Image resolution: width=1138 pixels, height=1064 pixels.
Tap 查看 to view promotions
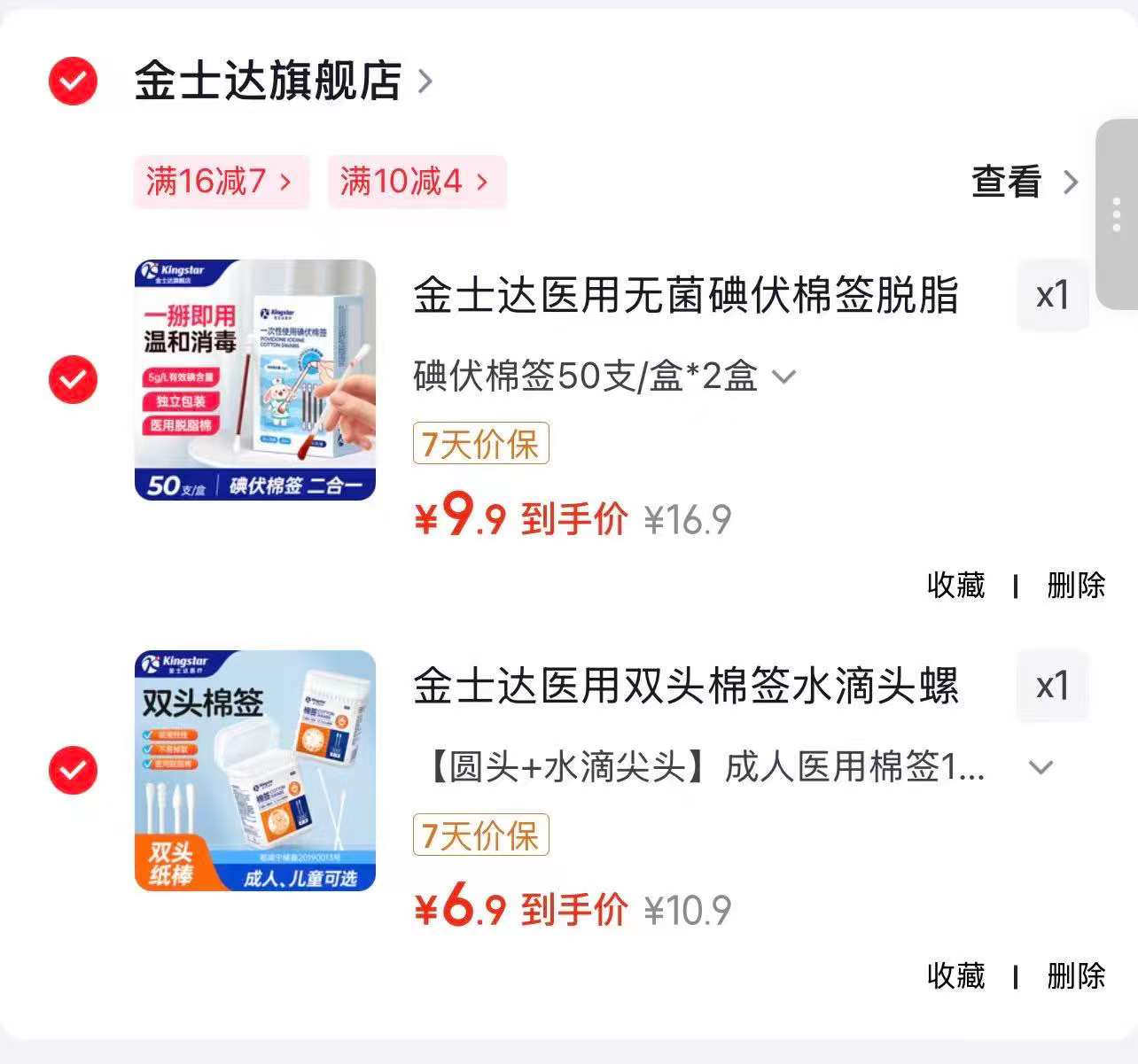pos(1024,182)
